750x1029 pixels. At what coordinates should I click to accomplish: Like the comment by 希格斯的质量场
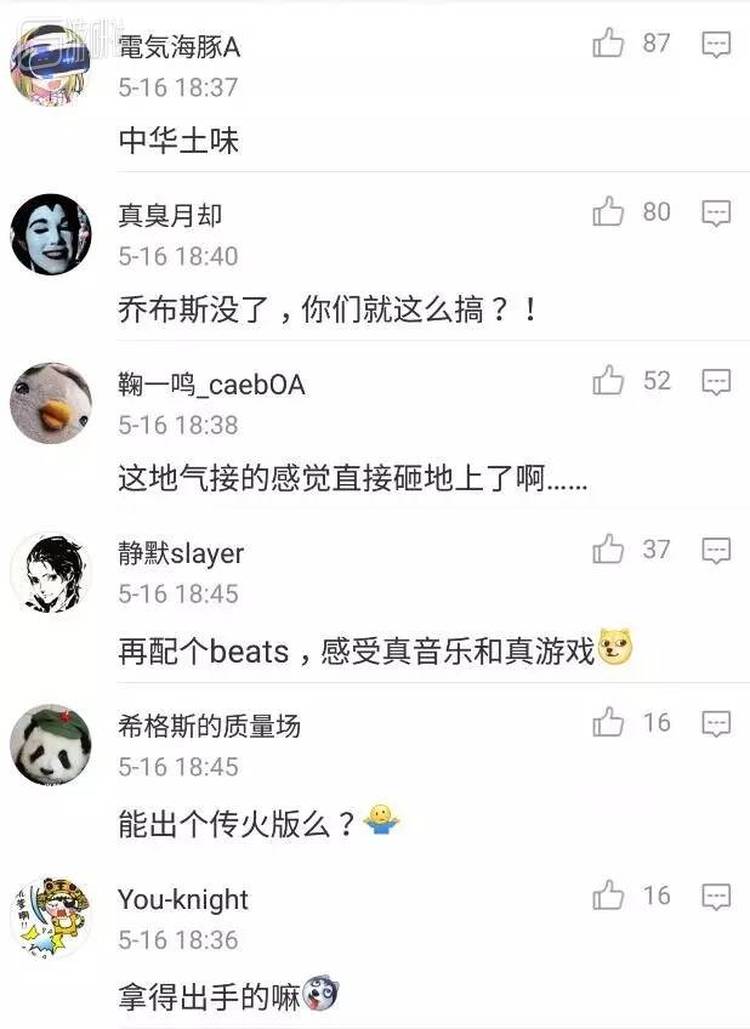point(608,723)
